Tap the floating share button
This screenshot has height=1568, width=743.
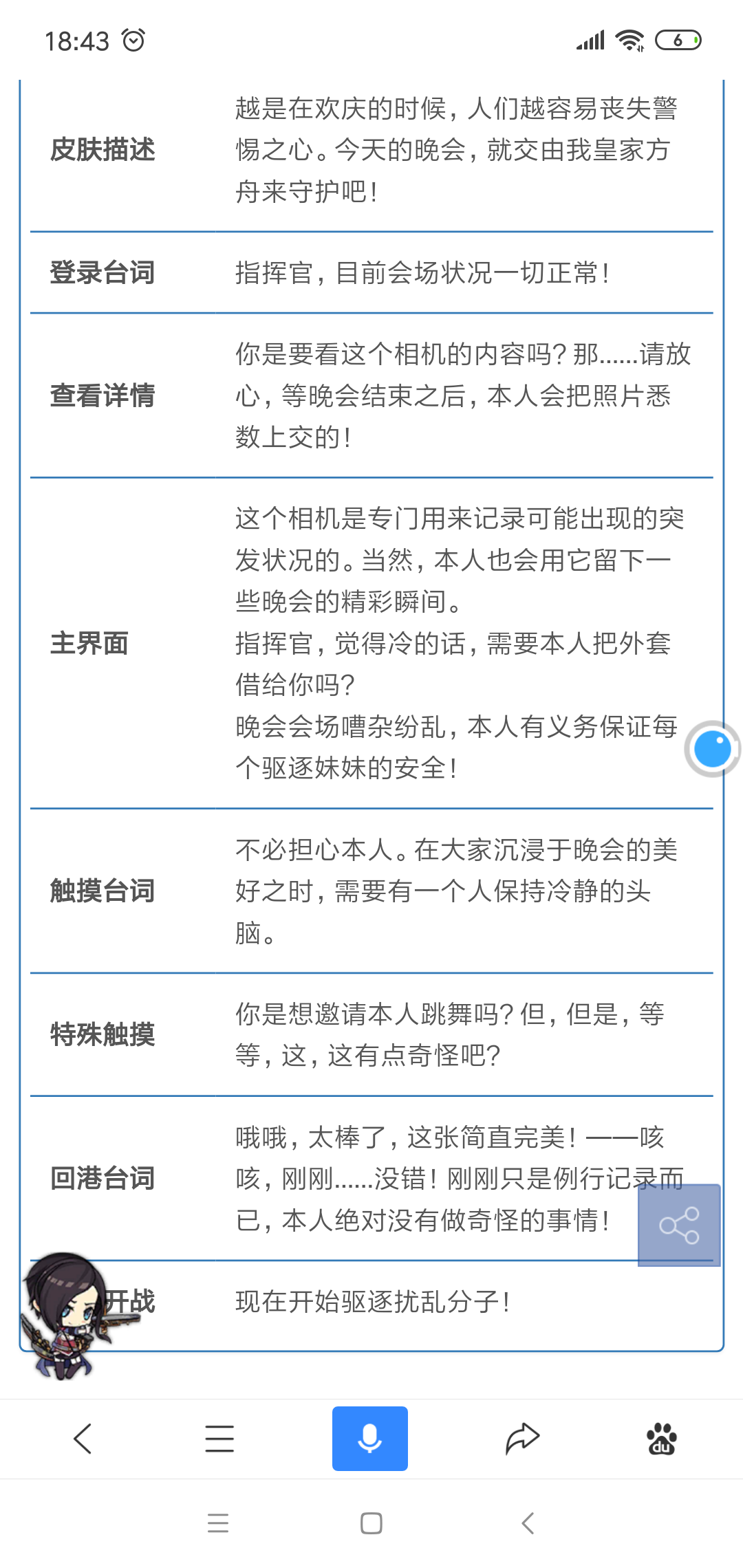click(679, 1226)
